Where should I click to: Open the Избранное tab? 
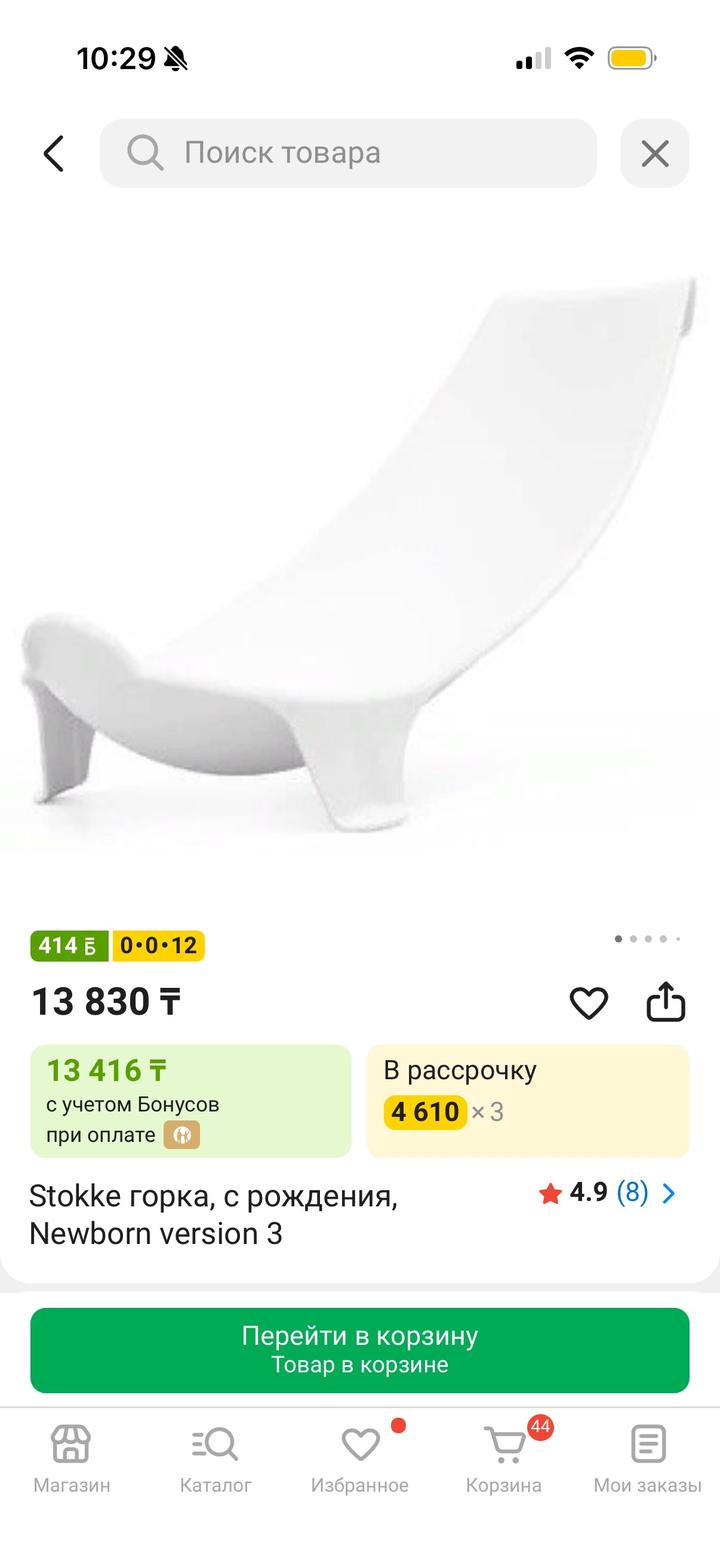360,1460
